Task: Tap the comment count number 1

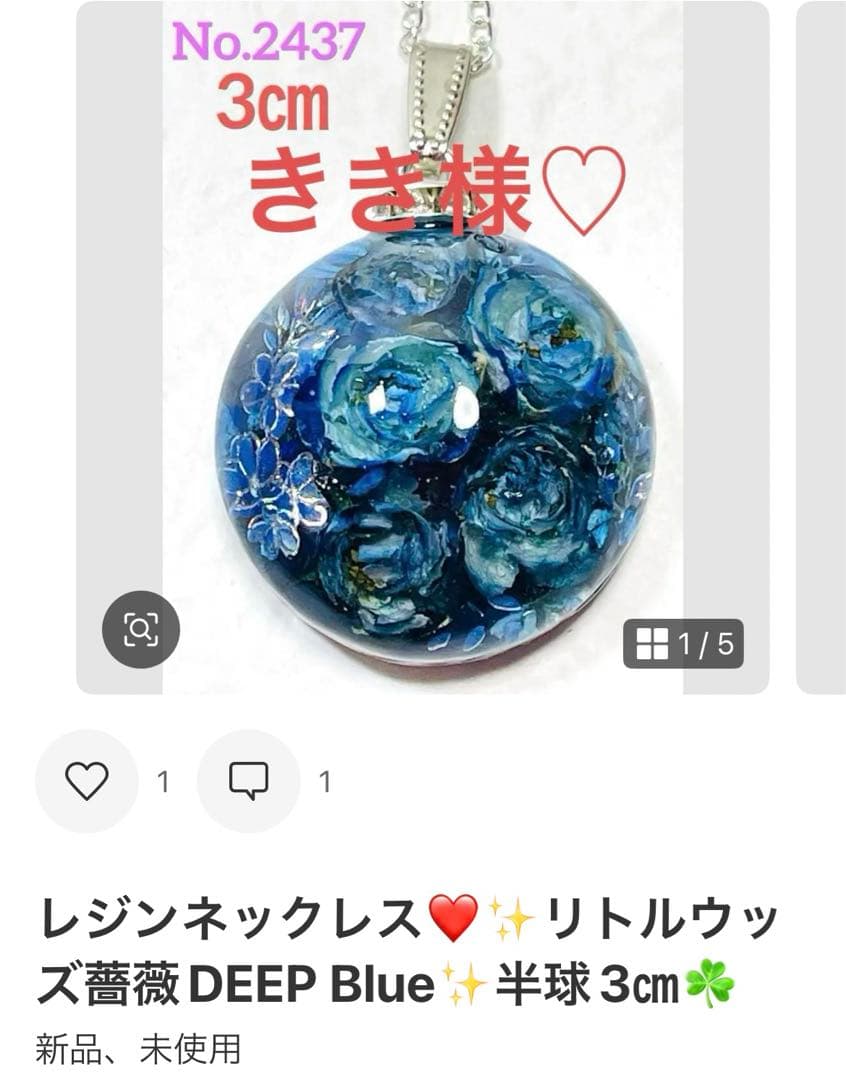Action: (323, 781)
